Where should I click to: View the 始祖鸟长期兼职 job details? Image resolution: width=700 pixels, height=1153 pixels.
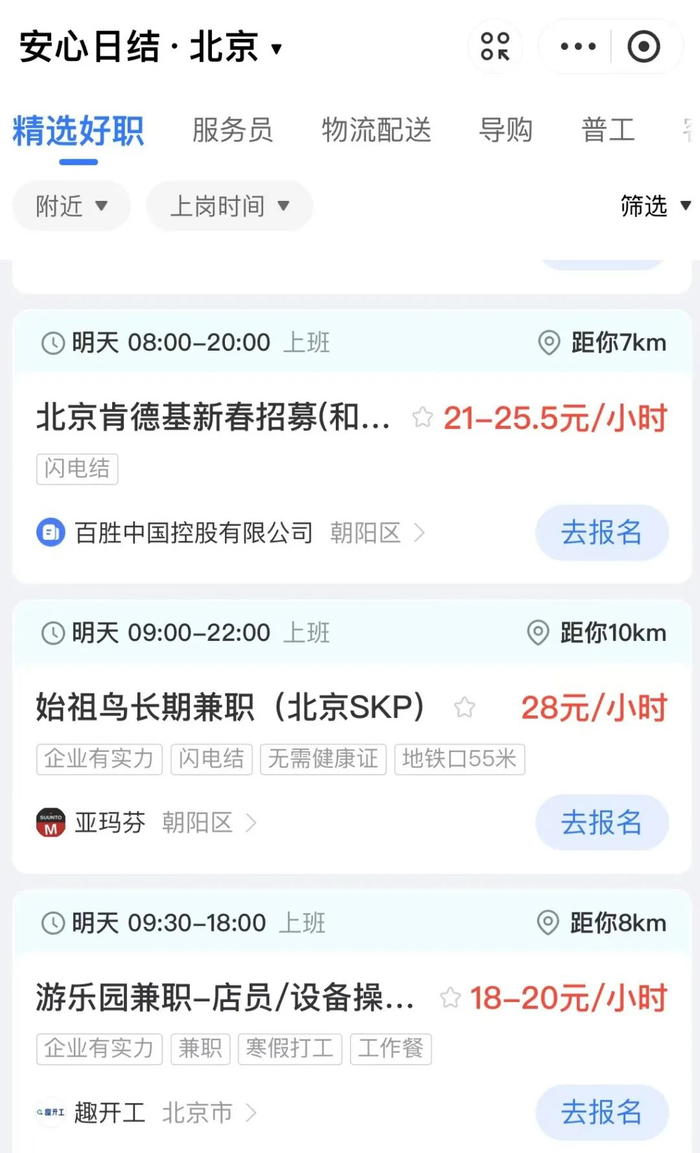pos(231,708)
